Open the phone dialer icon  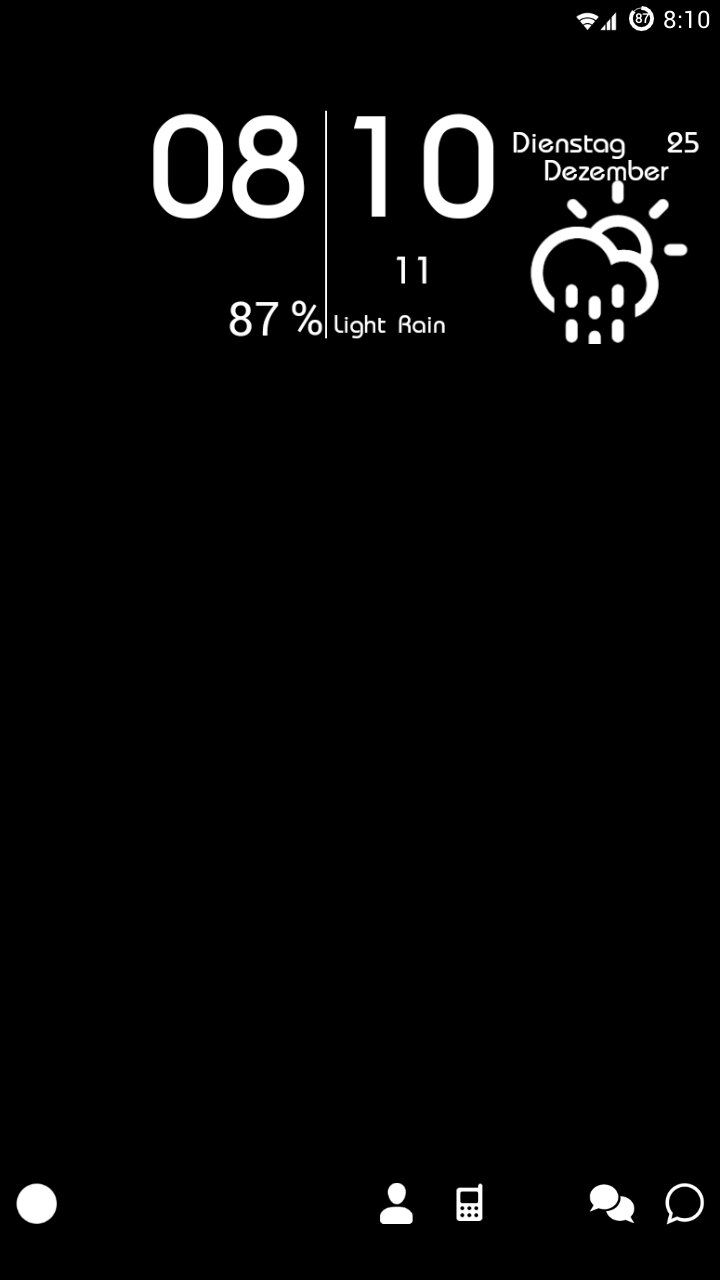coord(470,1203)
